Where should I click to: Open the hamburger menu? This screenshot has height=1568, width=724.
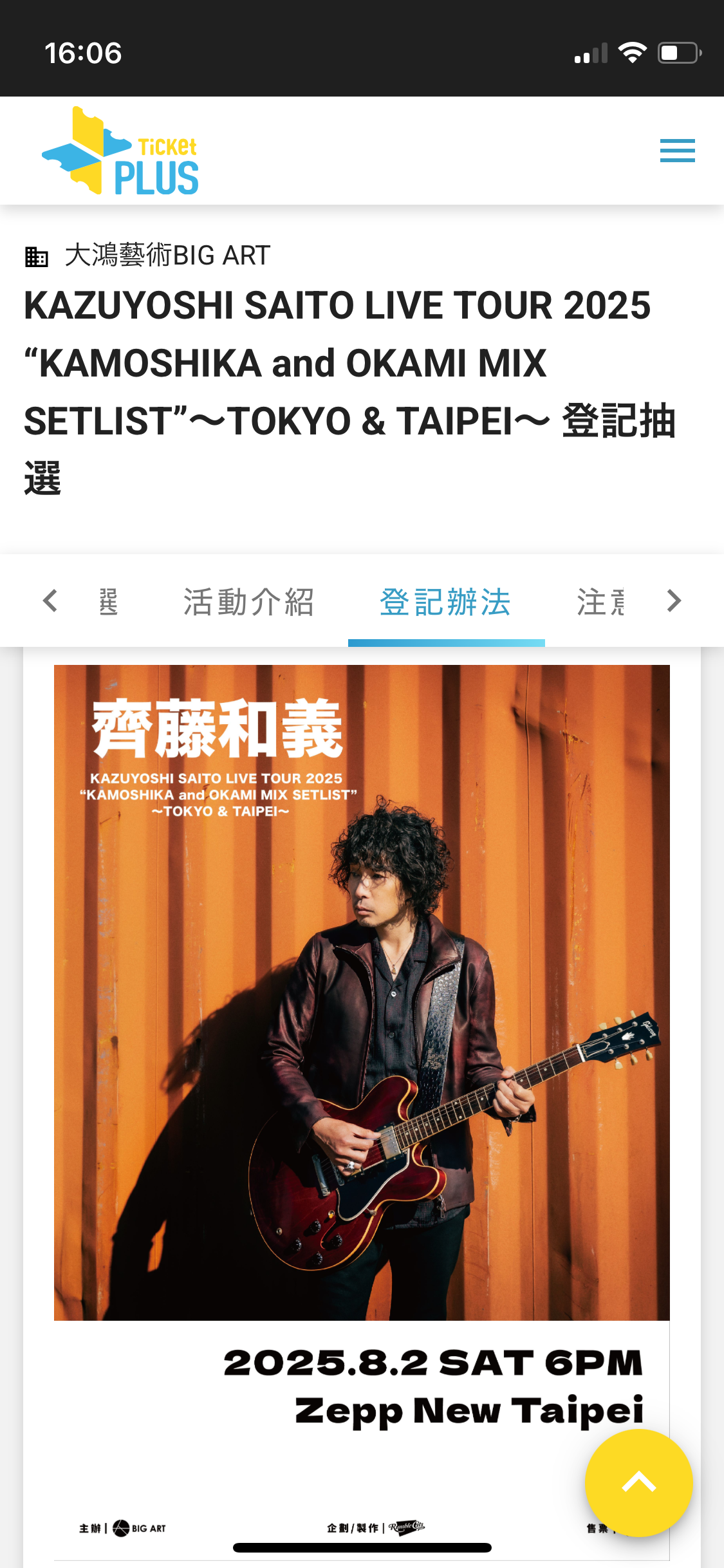677,151
